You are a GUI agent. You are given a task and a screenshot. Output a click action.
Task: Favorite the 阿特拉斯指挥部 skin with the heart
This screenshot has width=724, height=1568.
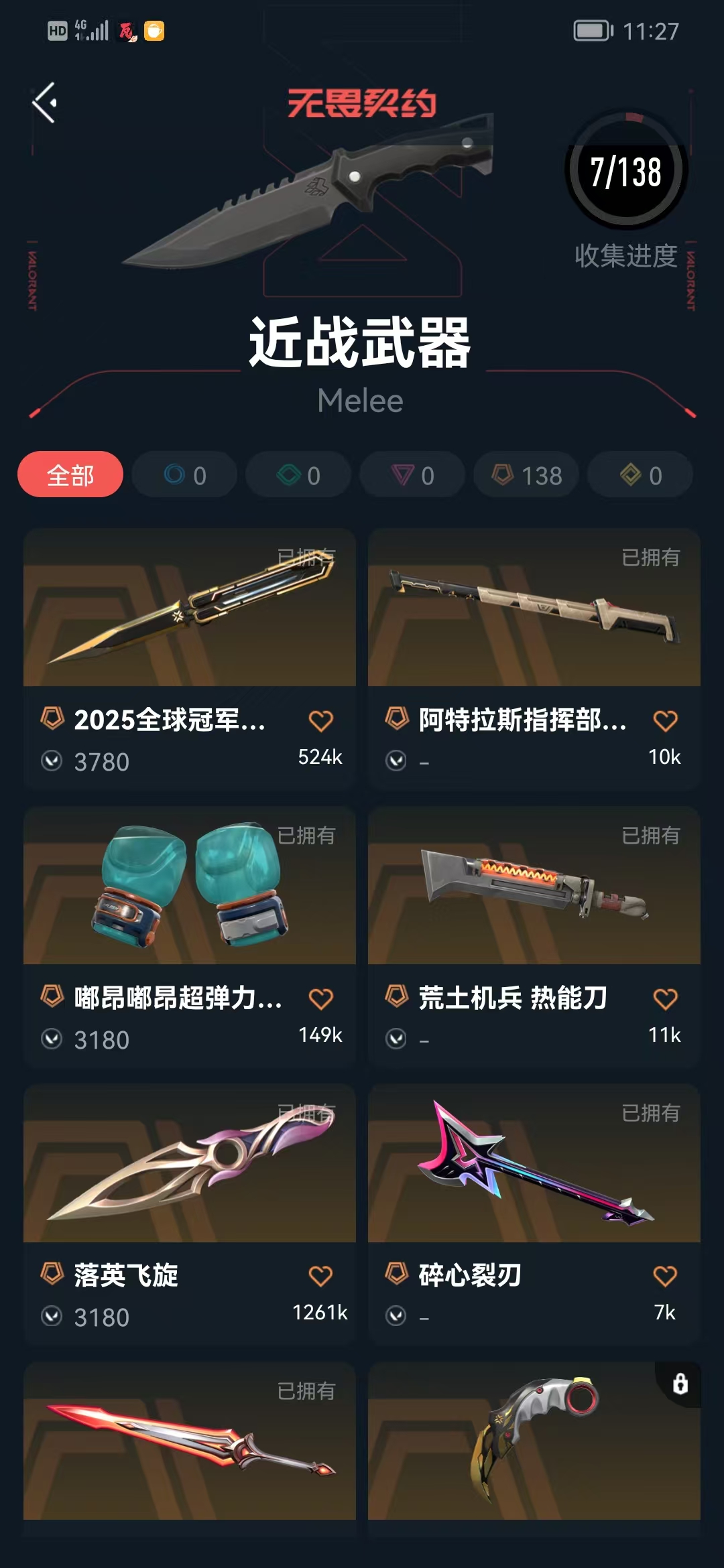tap(665, 721)
